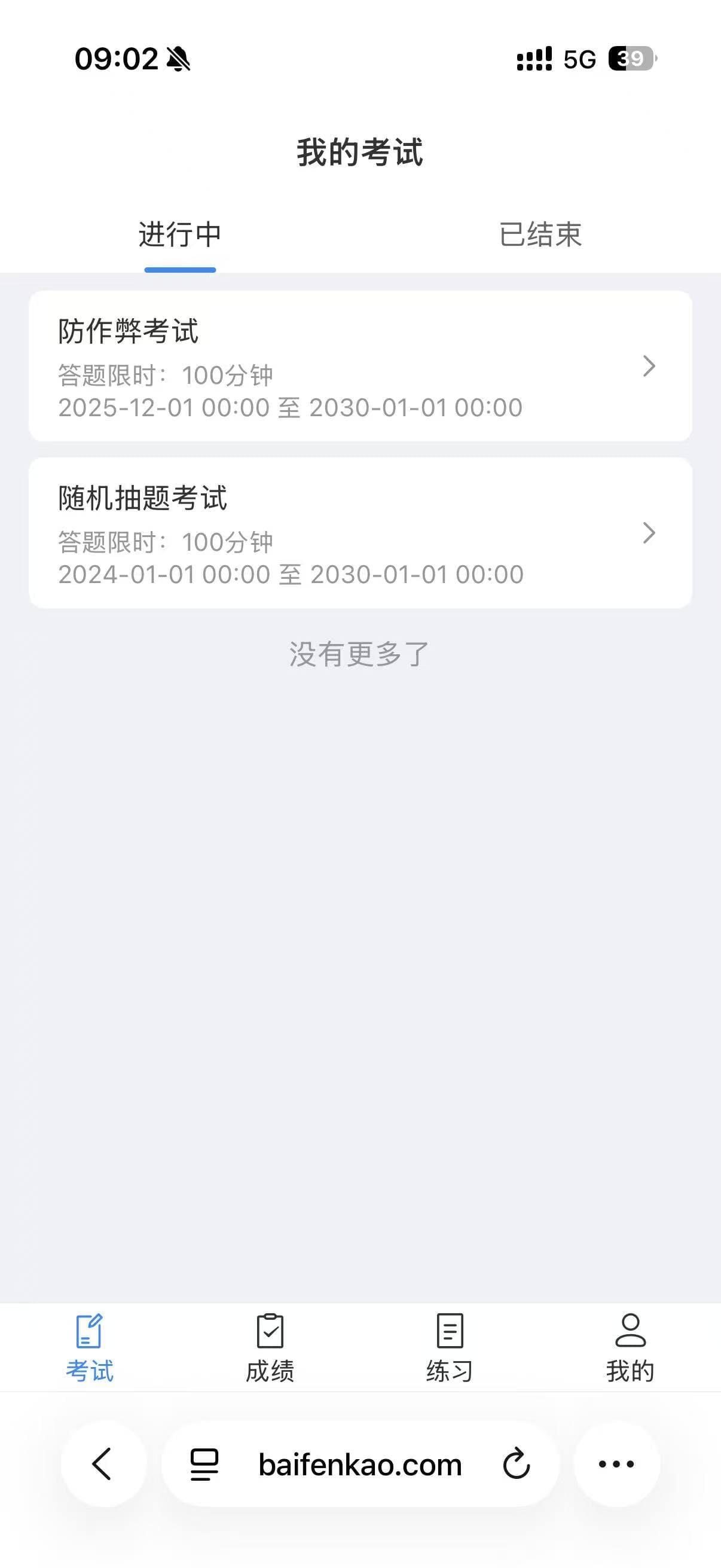Switch to the 已结束 tab
This screenshot has width=721, height=1568.
tap(540, 234)
